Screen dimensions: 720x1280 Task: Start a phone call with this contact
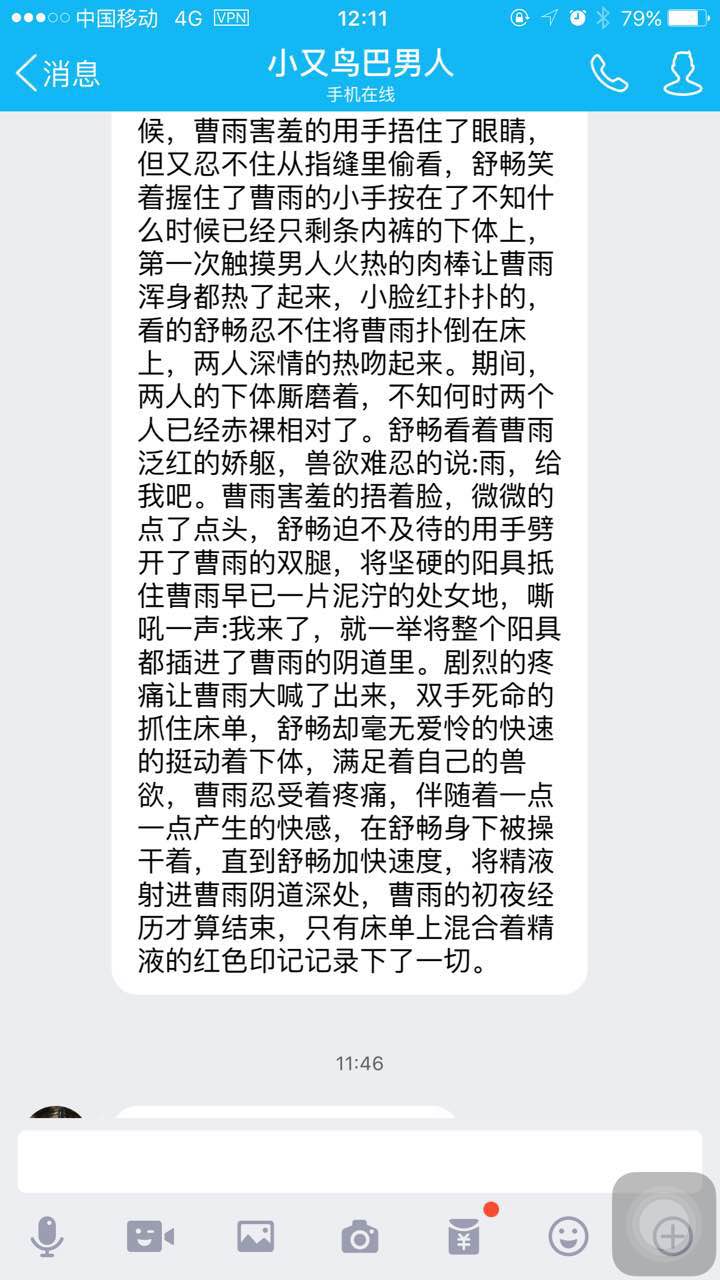608,73
